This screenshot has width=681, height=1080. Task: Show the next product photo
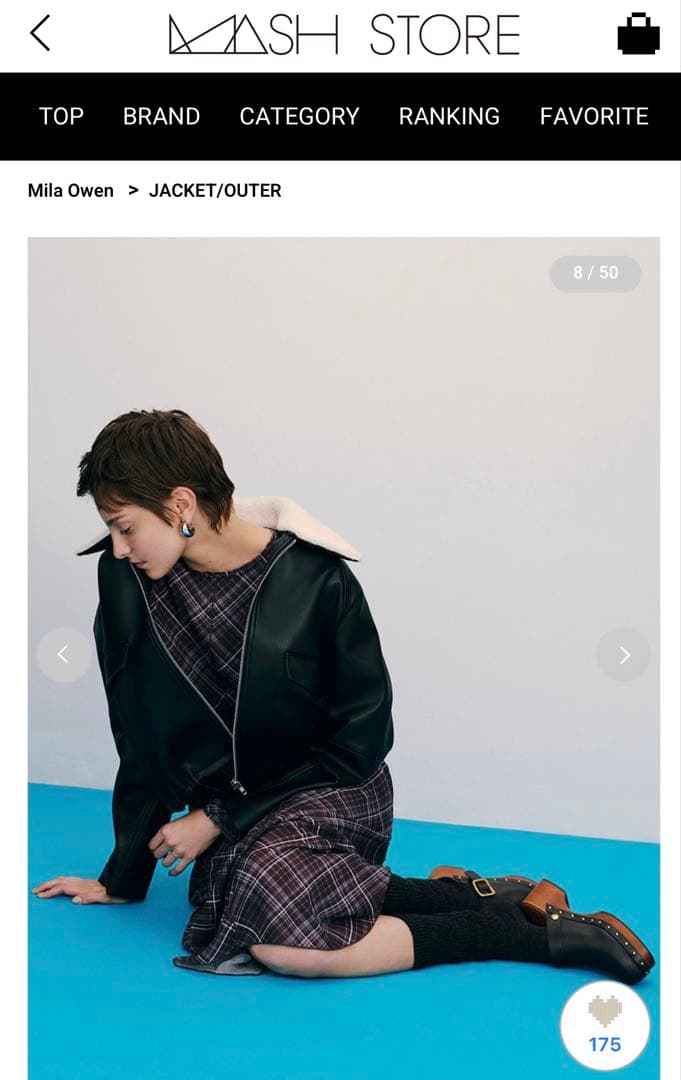click(623, 655)
